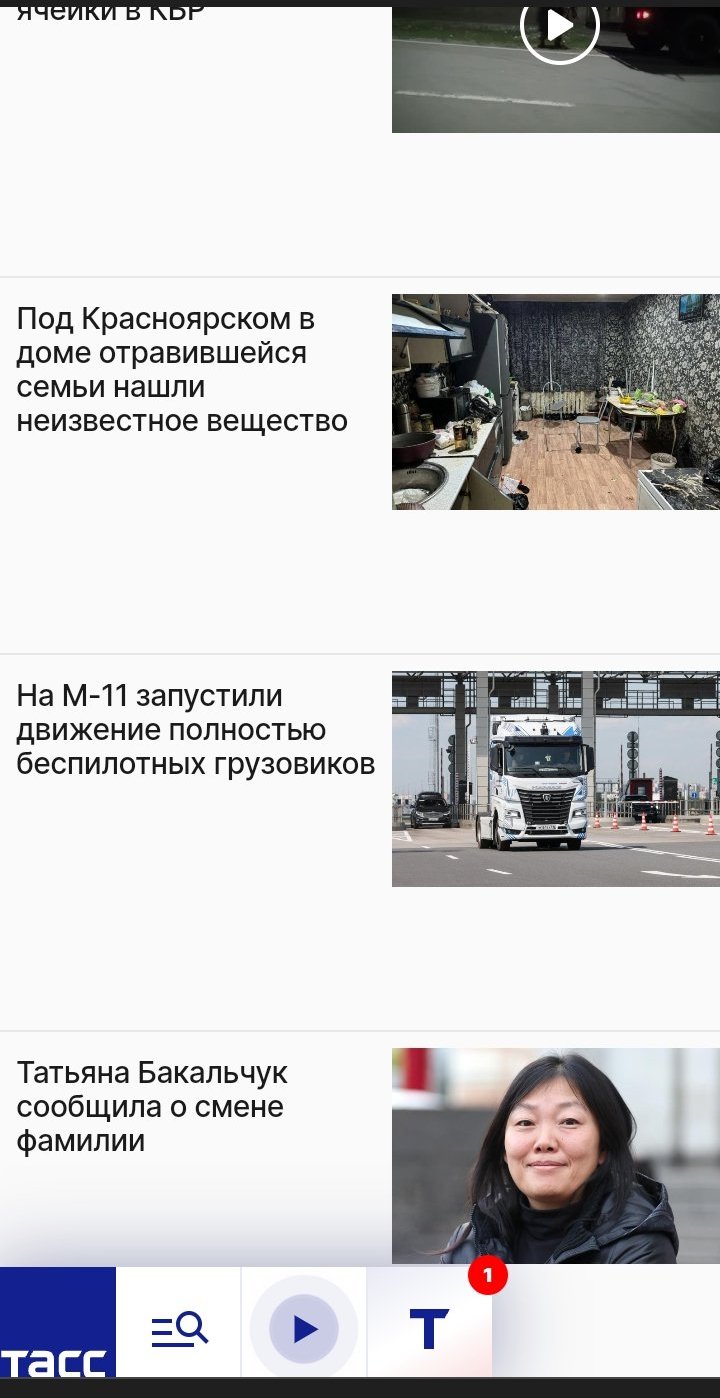This screenshot has height=1398, width=720.
Task: Tap the play button in bottom bar
Action: (x=304, y=1329)
